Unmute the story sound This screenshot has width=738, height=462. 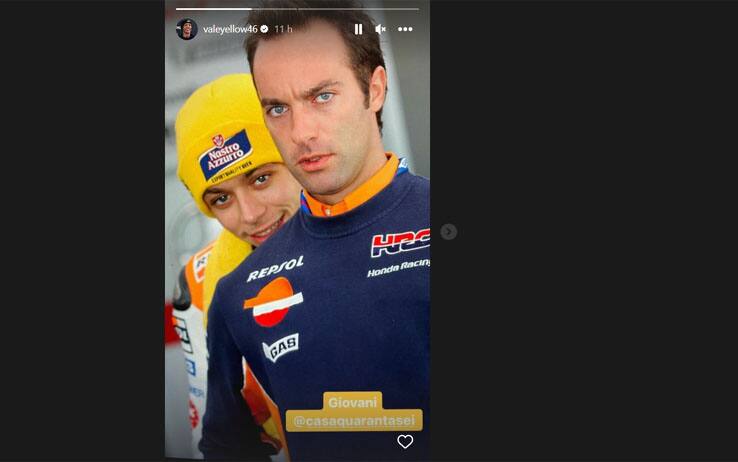pyautogui.click(x=381, y=29)
